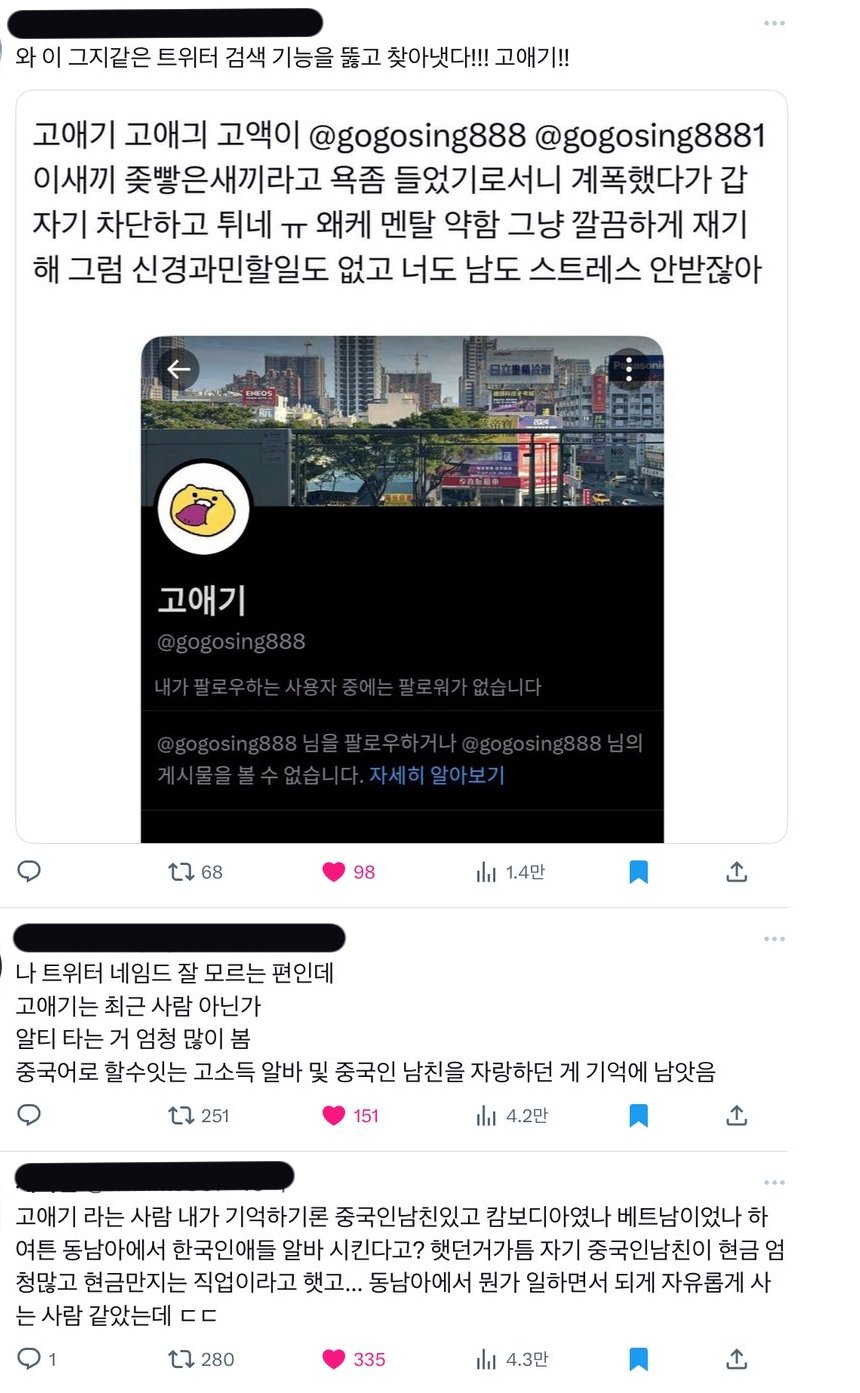The image size is (860, 1393).
Task: Unlike the tweet with 151 likes
Action: point(334,1115)
